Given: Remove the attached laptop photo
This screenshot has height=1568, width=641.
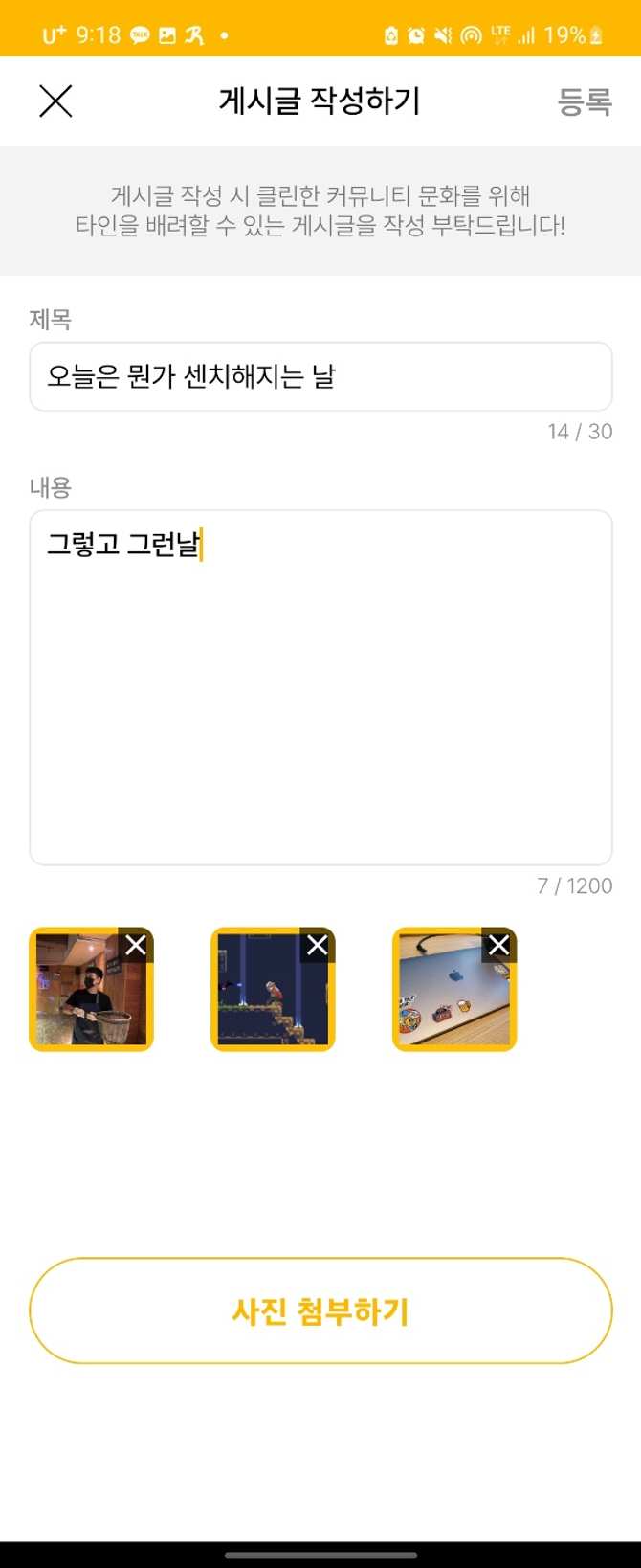Looking at the screenshot, I should (x=498, y=946).
